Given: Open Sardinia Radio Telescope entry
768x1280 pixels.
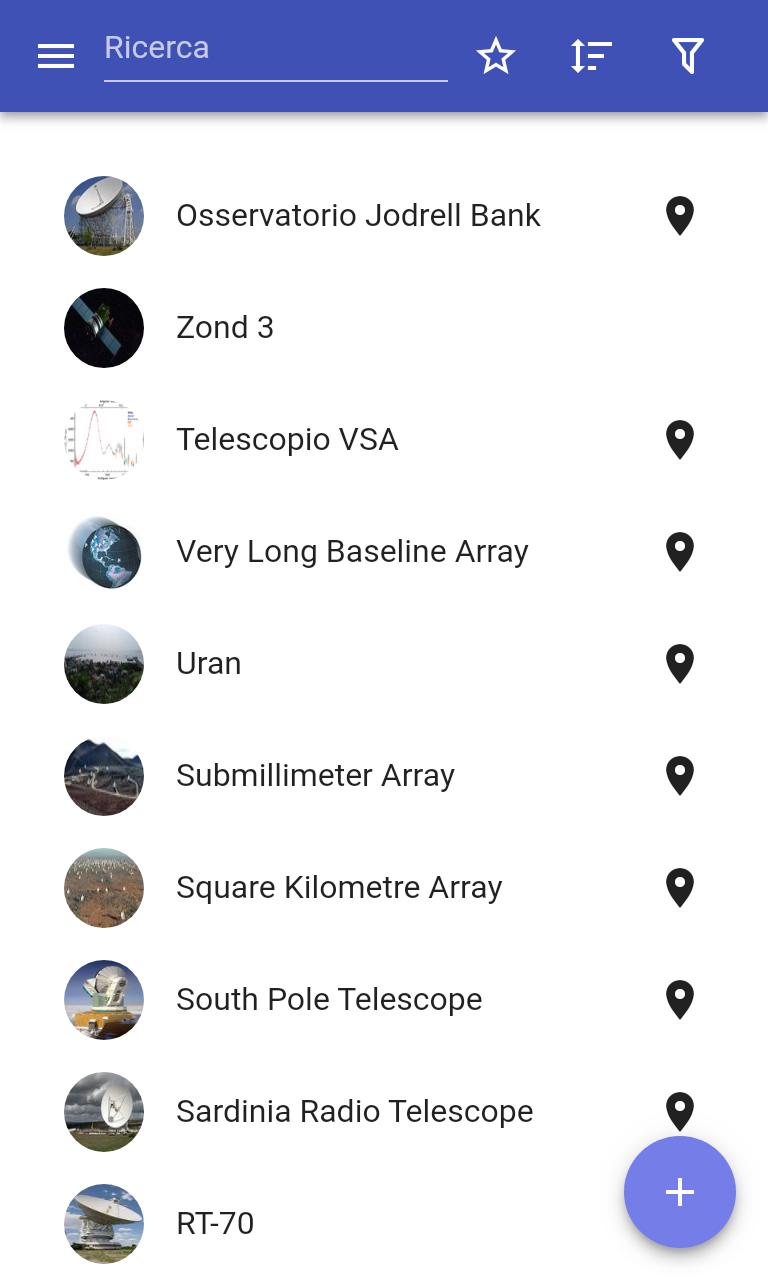Looking at the screenshot, I should tap(384, 1112).
